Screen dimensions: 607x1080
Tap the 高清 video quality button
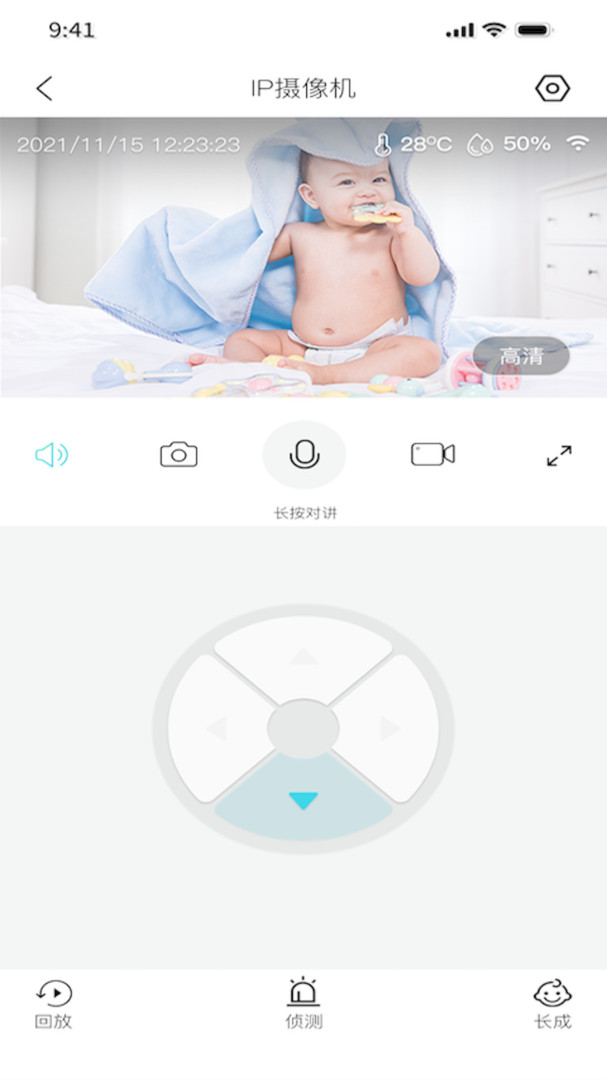[521, 356]
